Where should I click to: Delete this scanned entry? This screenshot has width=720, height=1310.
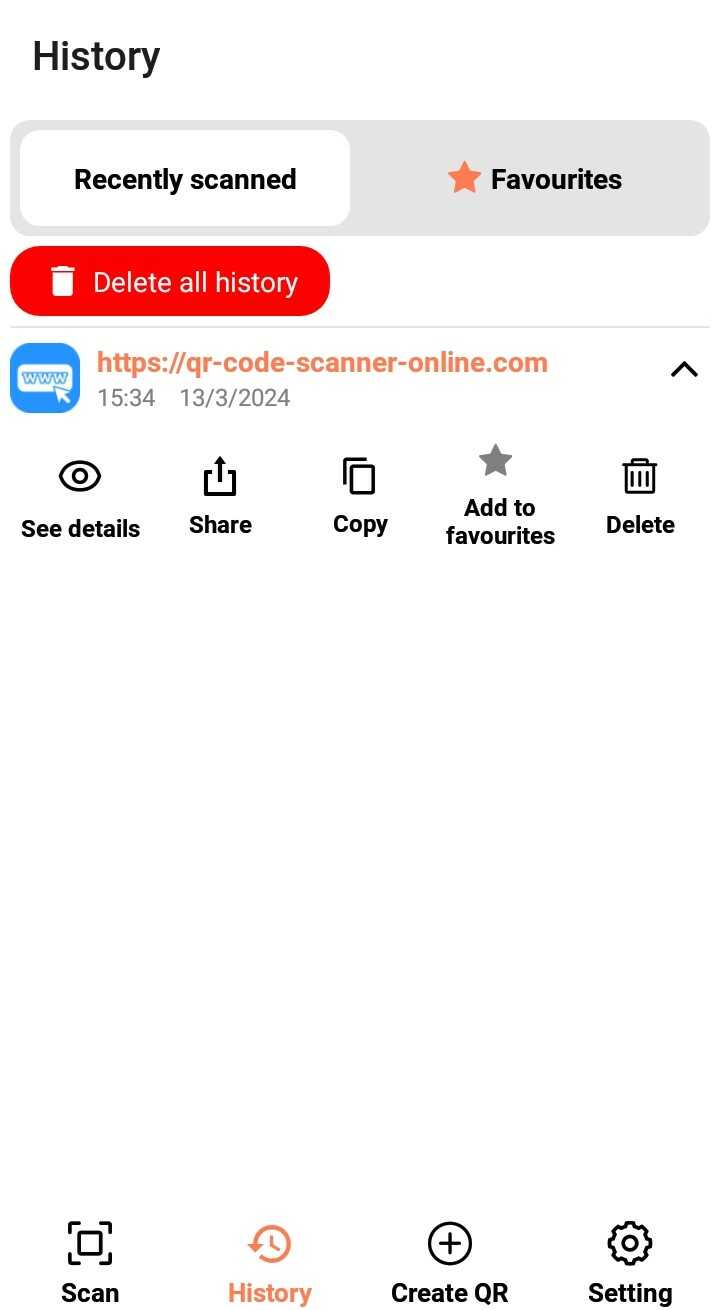click(x=640, y=497)
